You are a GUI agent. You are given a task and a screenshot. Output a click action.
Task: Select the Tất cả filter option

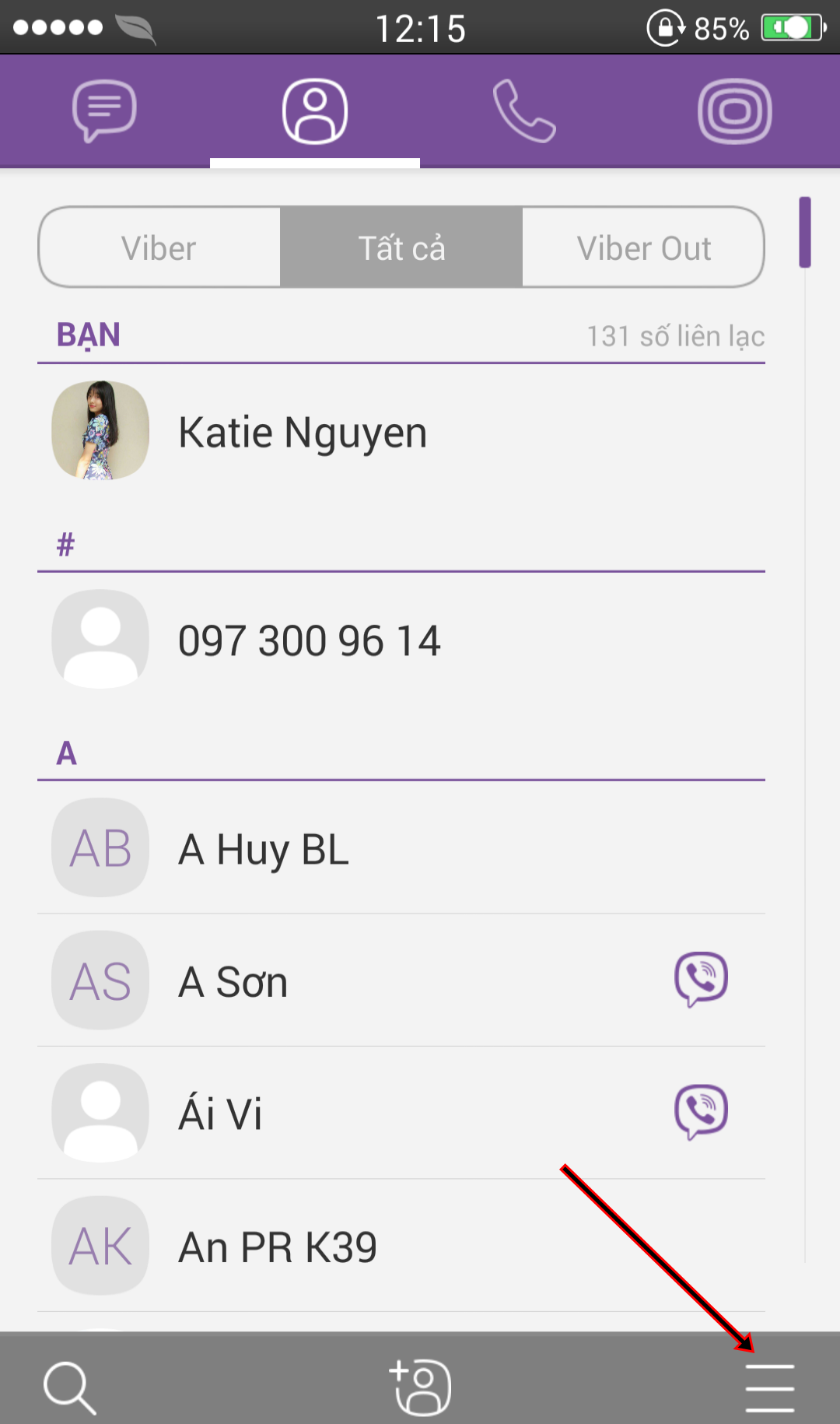pyautogui.click(x=402, y=247)
